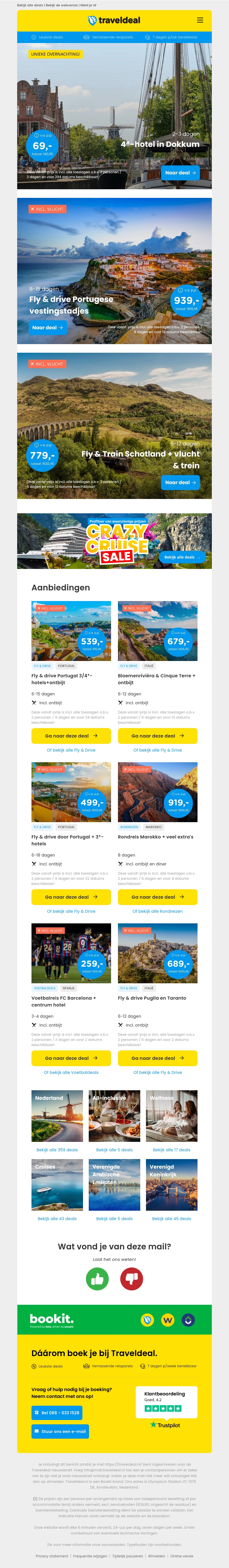View all Voetbaldeals link
Image resolution: width=229 pixels, height=1568 pixels.
[71, 1072]
